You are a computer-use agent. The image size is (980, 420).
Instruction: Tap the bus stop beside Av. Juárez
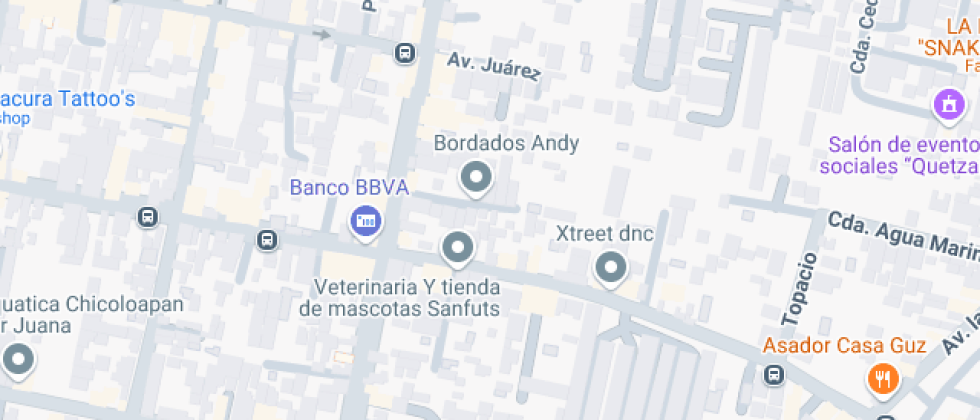tap(405, 53)
